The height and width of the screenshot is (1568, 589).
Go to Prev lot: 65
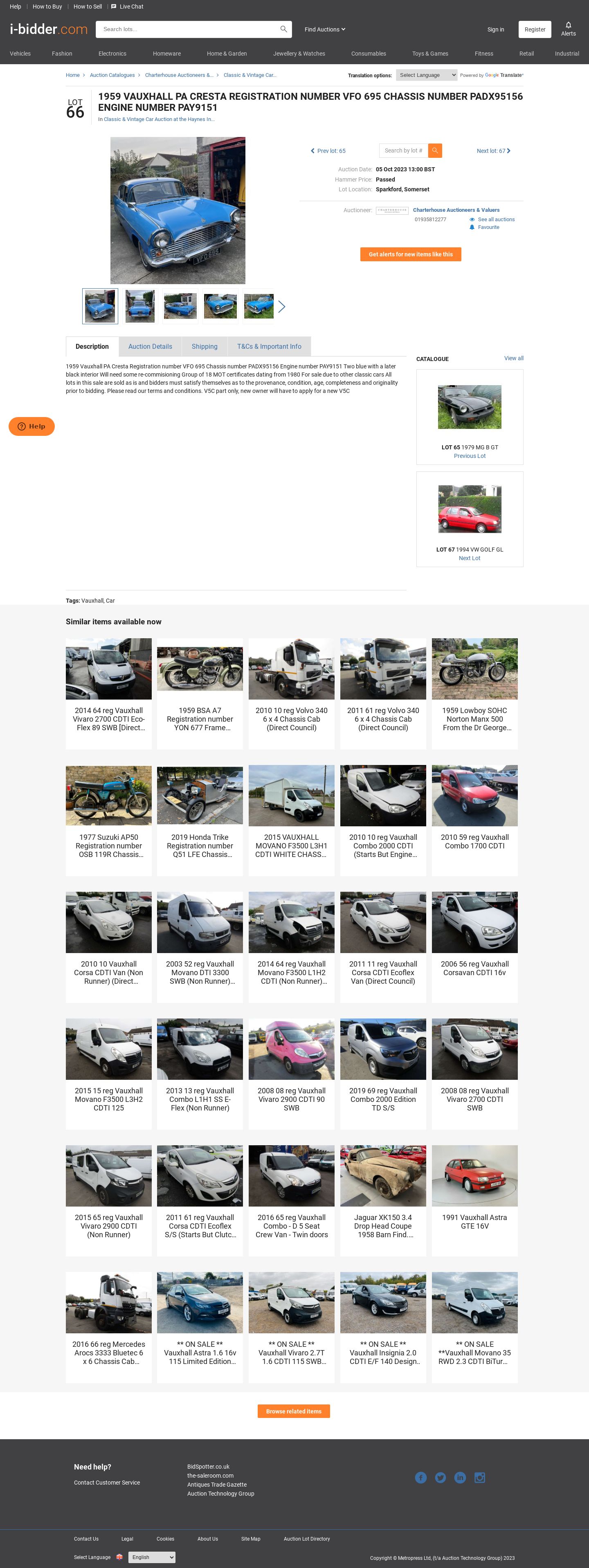coord(328,151)
